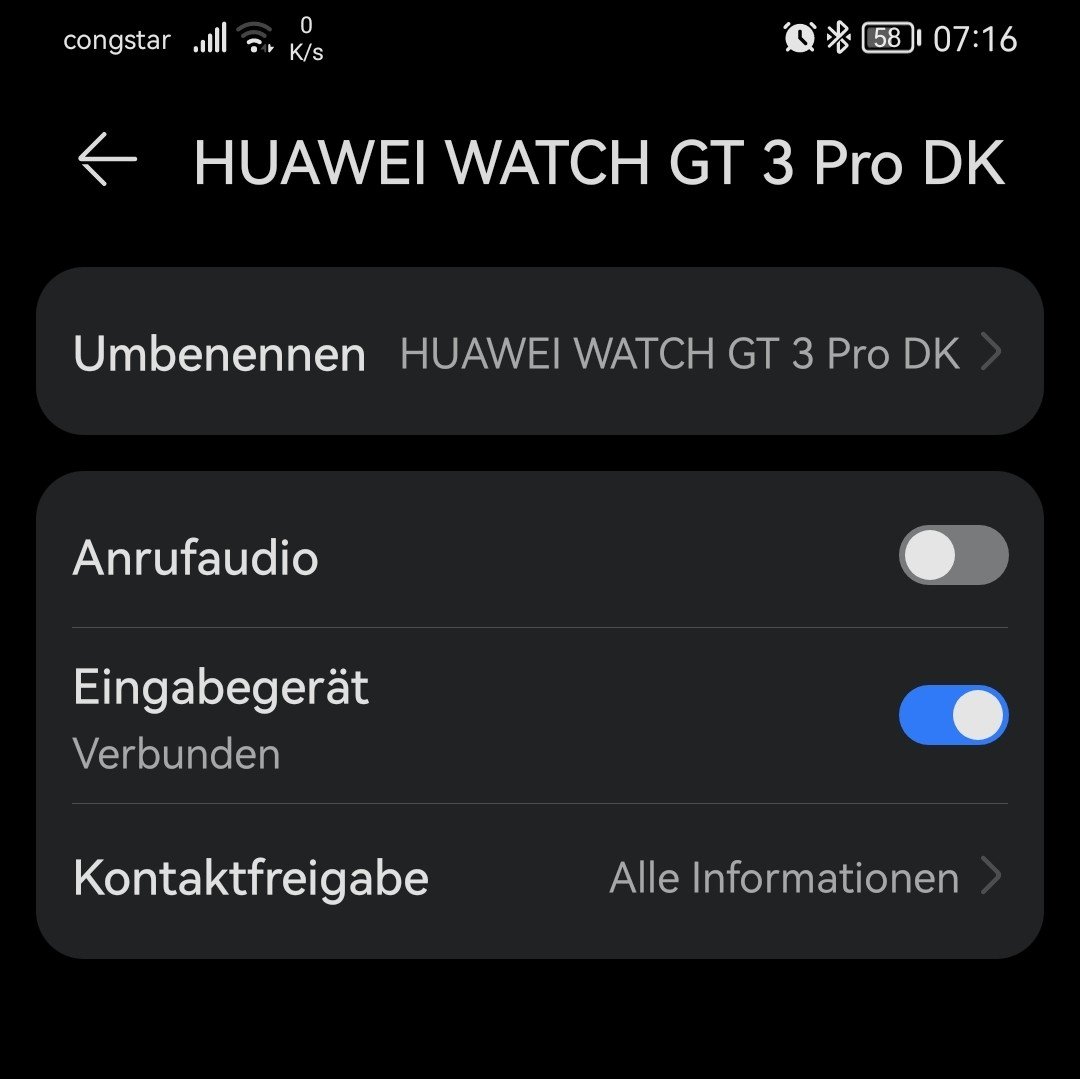Turn off the Eingabegerät switch
Viewport: 1080px width, 1079px height.
pos(952,716)
